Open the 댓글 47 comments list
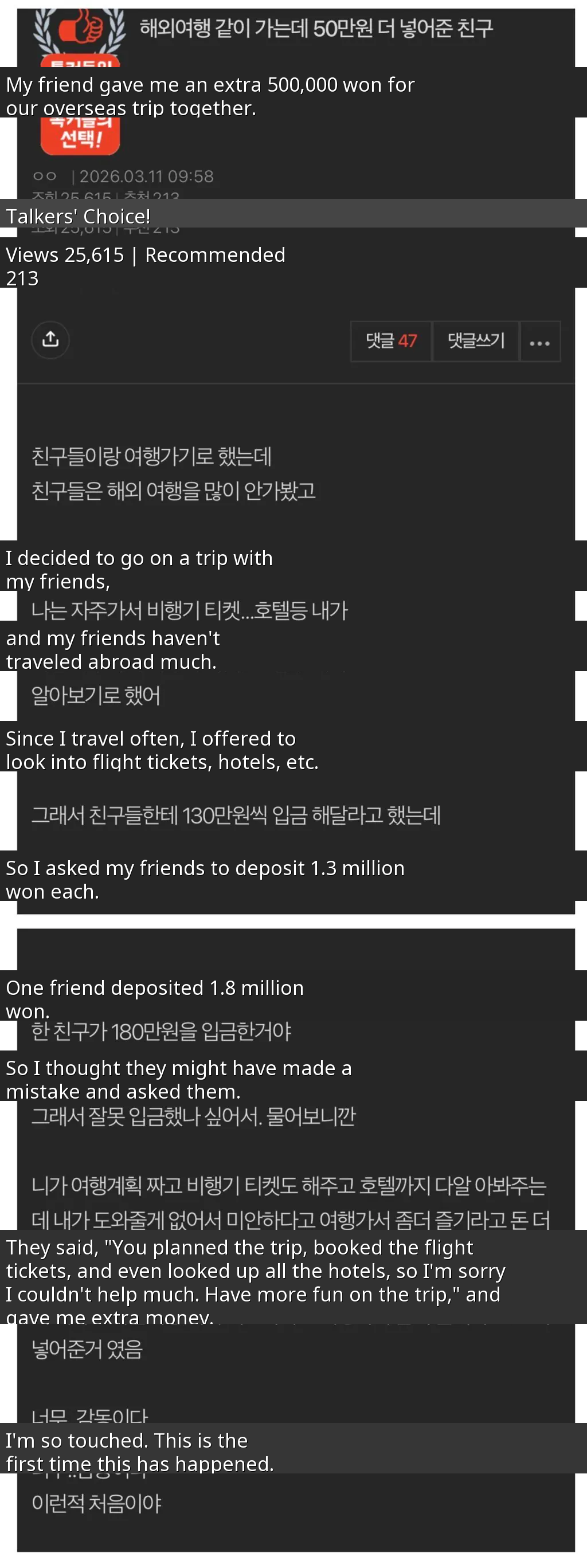 pyautogui.click(x=391, y=341)
